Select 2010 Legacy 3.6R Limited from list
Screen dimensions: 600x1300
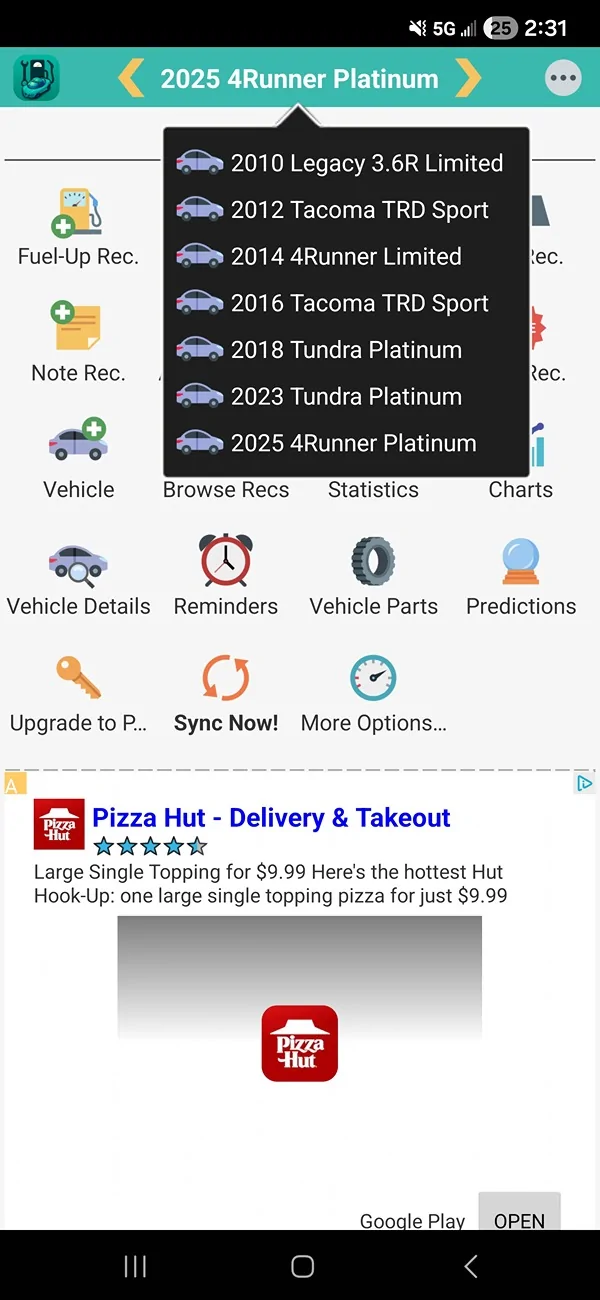[346, 163]
